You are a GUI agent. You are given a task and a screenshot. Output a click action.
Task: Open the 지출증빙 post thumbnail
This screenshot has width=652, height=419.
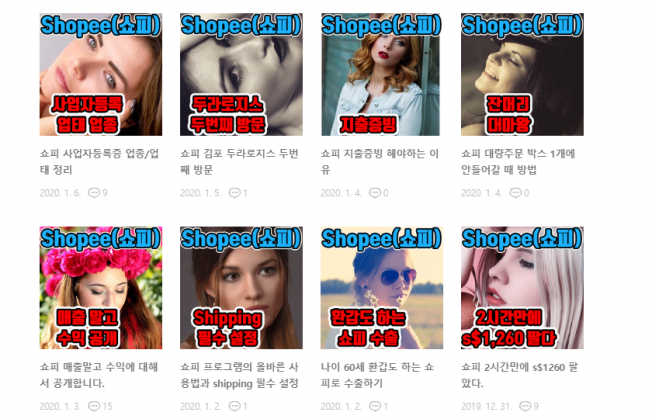click(381, 75)
